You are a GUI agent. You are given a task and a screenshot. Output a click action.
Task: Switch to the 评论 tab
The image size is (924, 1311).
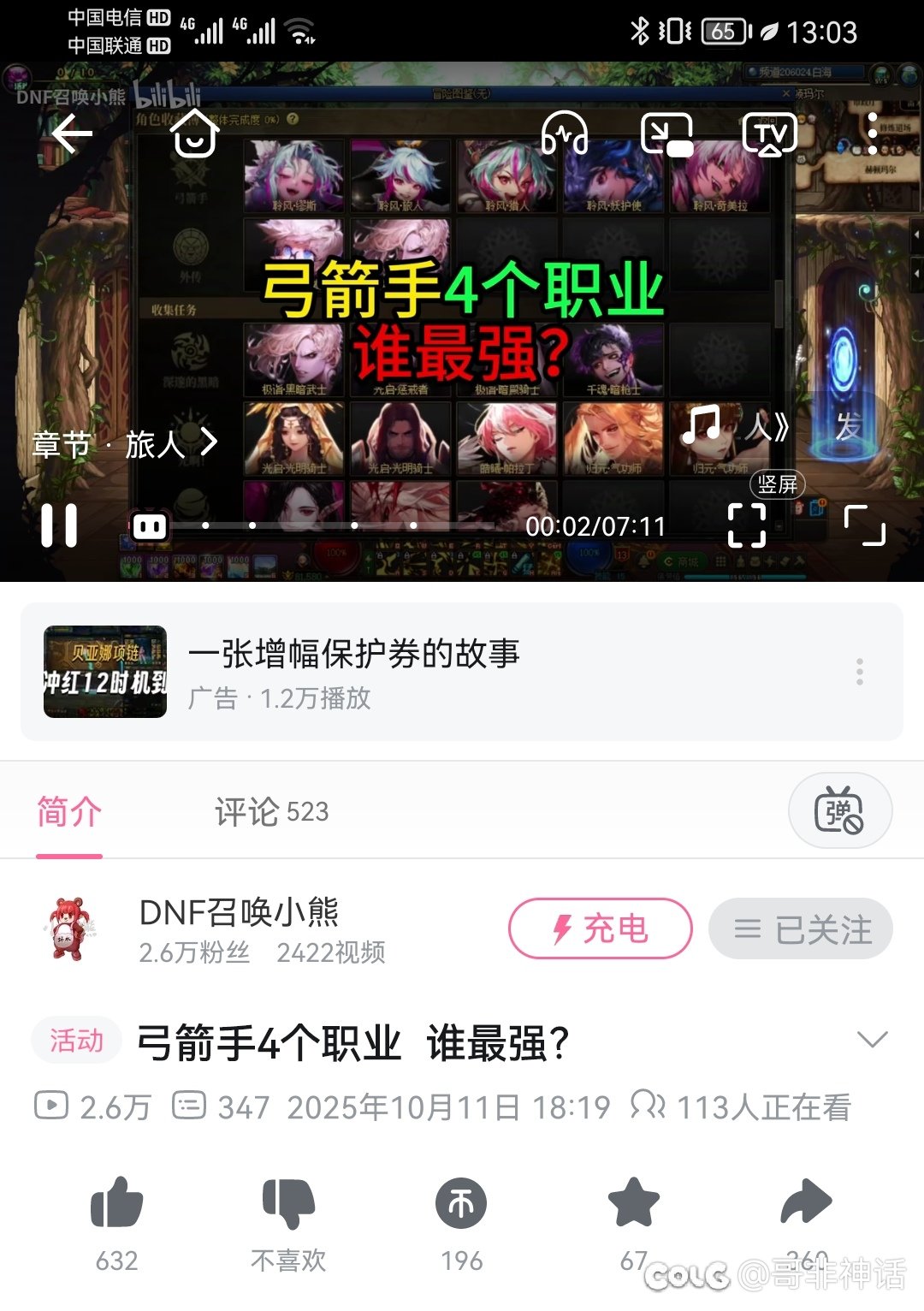tap(271, 811)
